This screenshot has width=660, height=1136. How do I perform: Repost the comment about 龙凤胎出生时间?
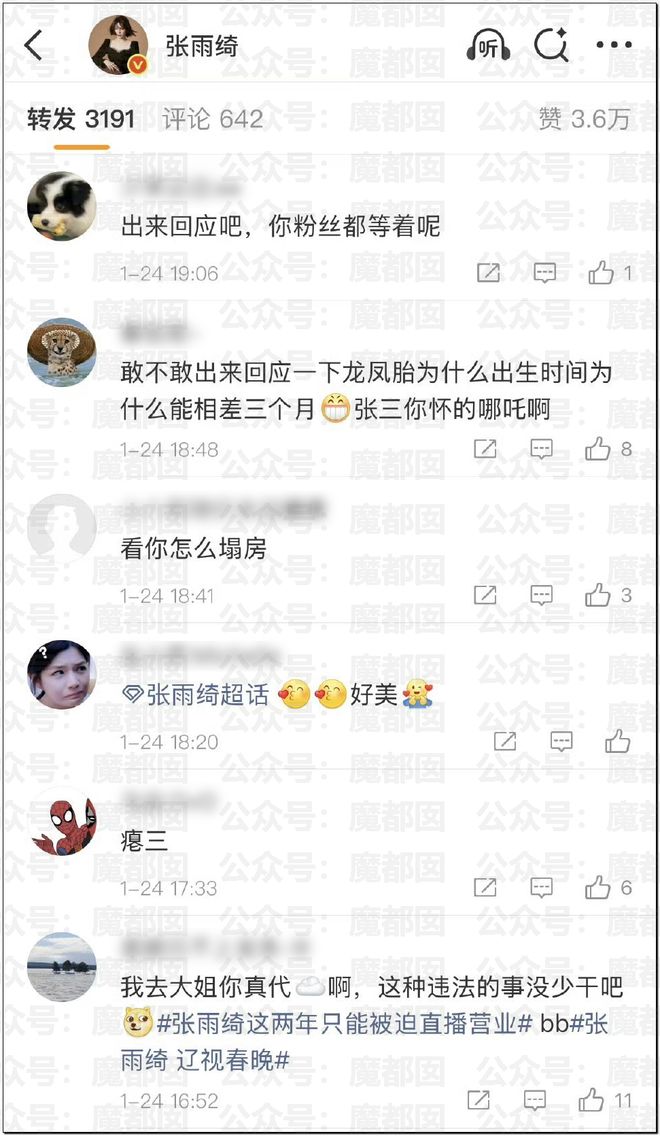(484, 450)
